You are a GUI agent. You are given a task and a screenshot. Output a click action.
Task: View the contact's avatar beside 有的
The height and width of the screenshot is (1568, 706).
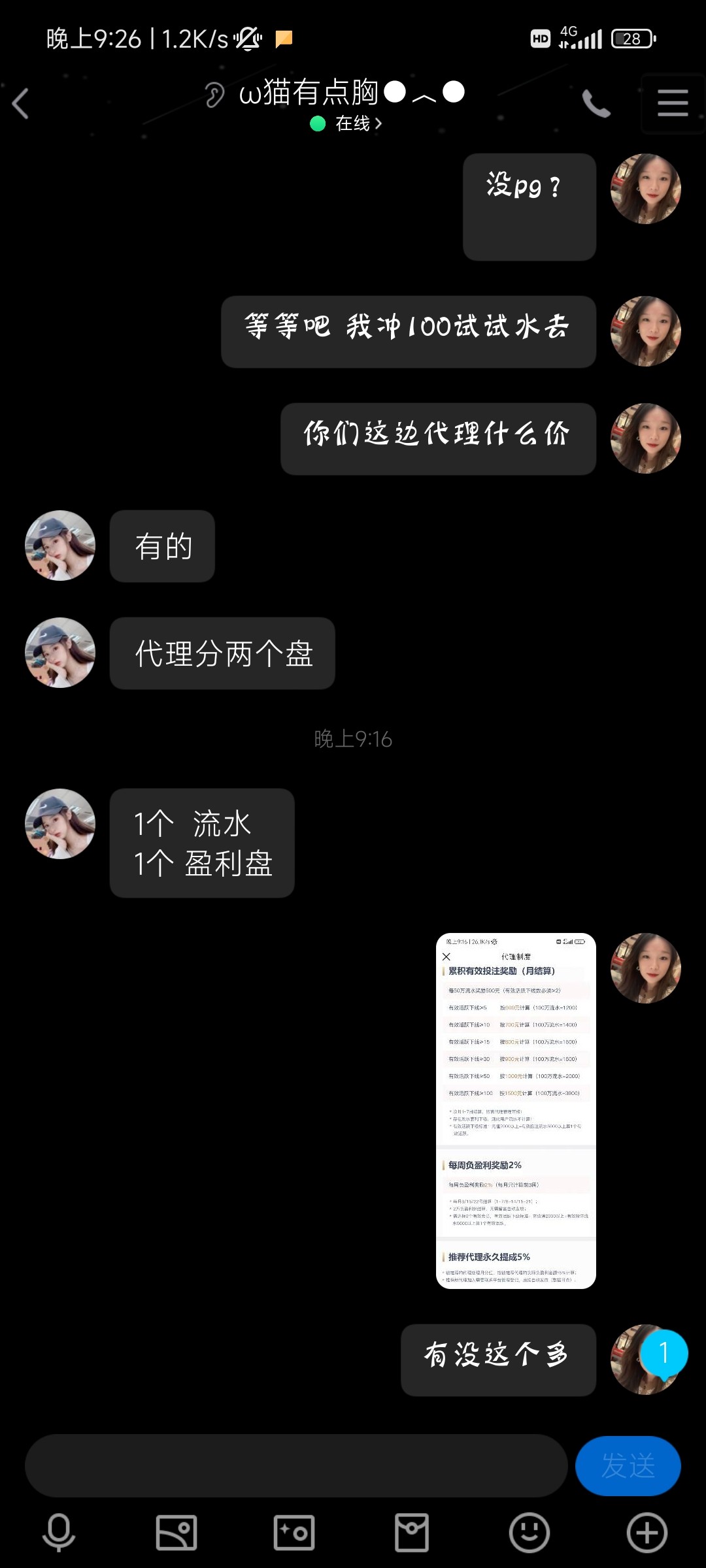(x=60, y=546)
